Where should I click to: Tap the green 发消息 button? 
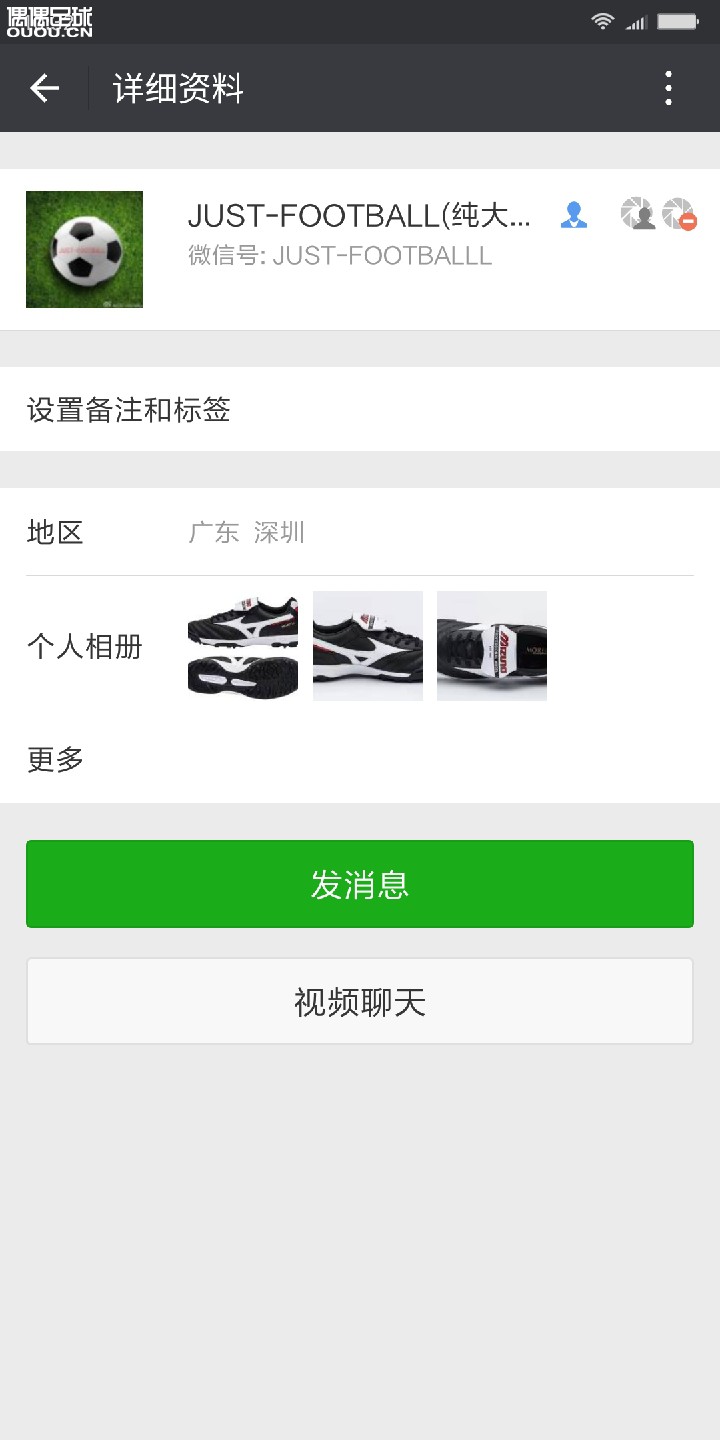pos(360,884)
